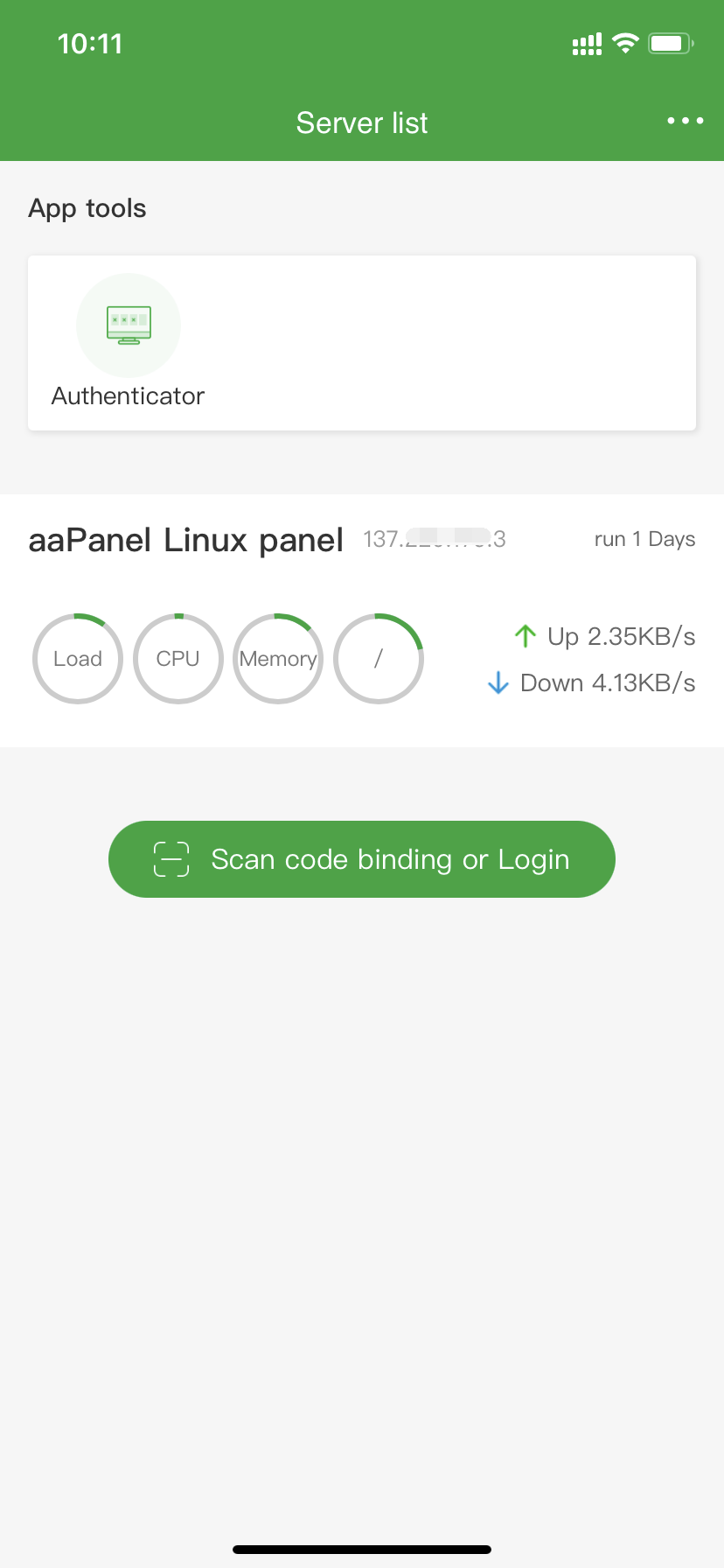This screenshot has width=724, height=1568.
Task: Open the three-dot overflow menu
Action: [685, 121]
